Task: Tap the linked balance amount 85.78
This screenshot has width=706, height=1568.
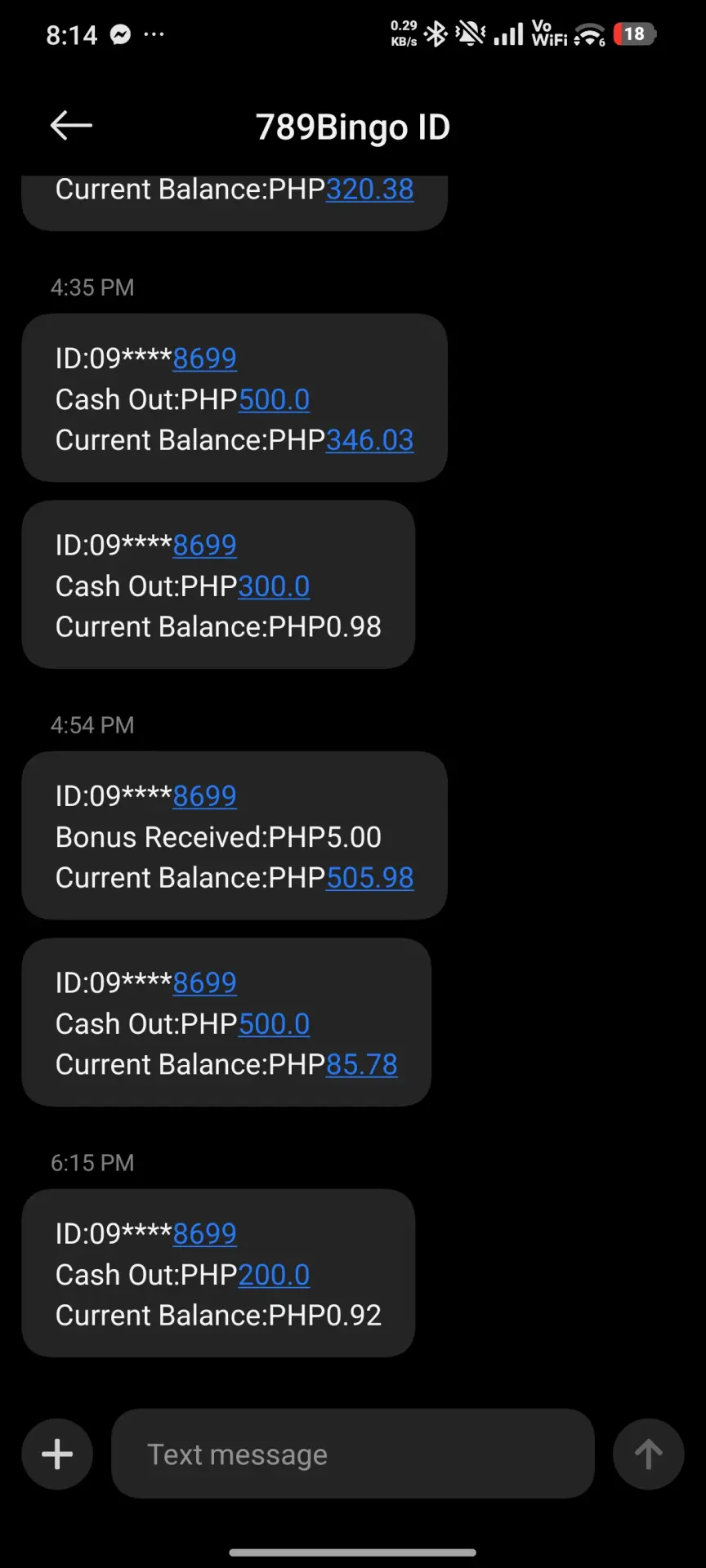Action: point(362,1065)
